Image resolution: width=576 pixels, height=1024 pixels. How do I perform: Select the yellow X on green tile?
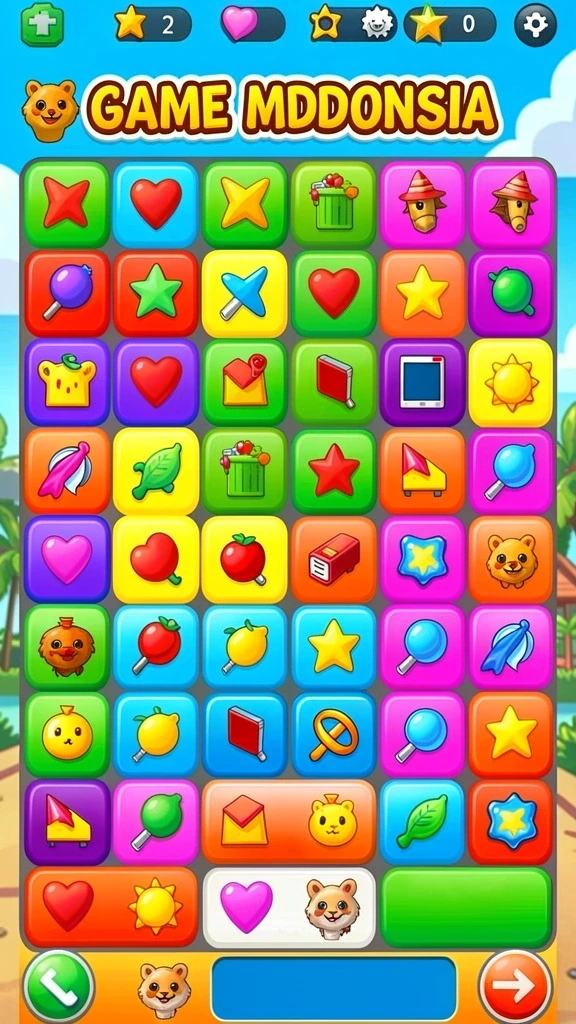pyautogui.click(x=244, y=204)
